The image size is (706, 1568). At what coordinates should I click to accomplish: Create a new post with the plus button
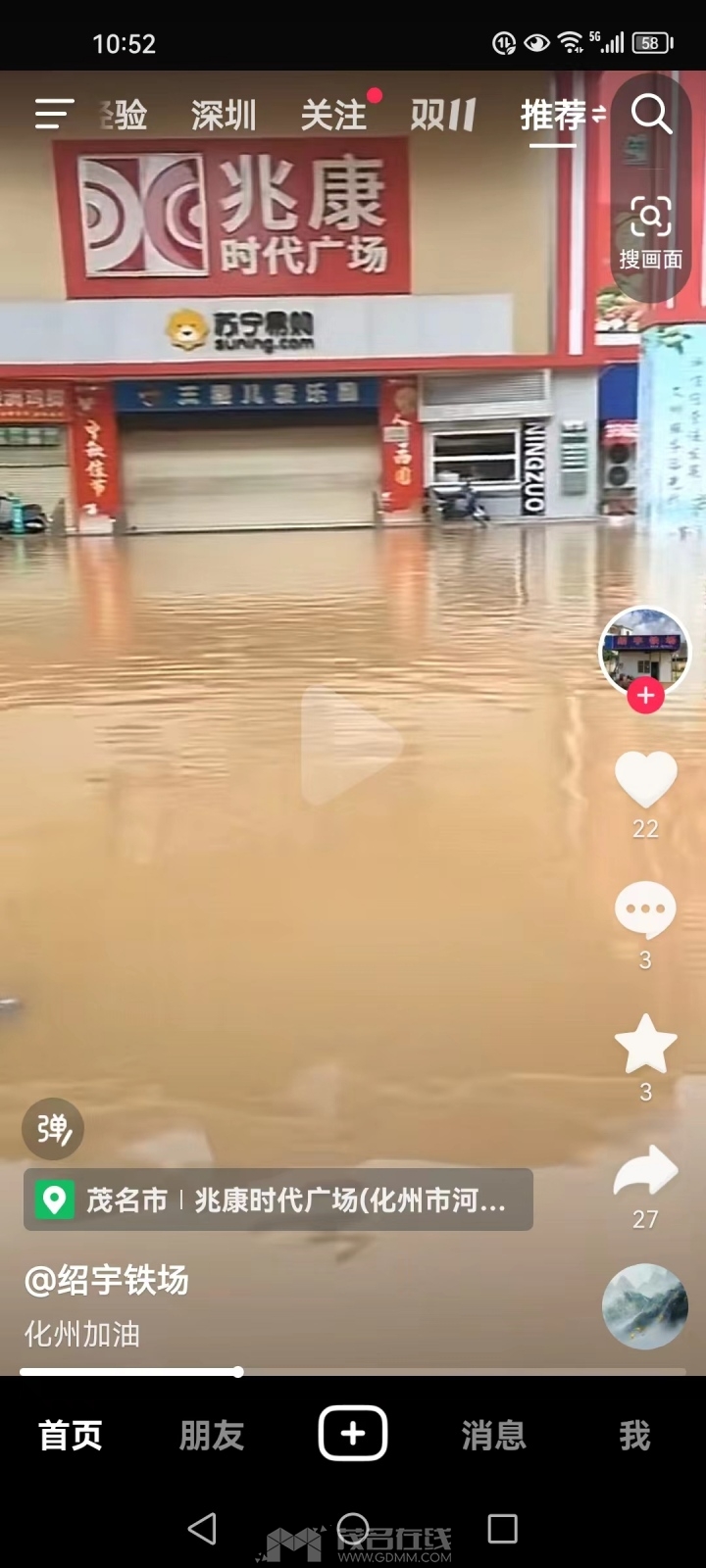pyautogui.click(x=353, y=1434)
